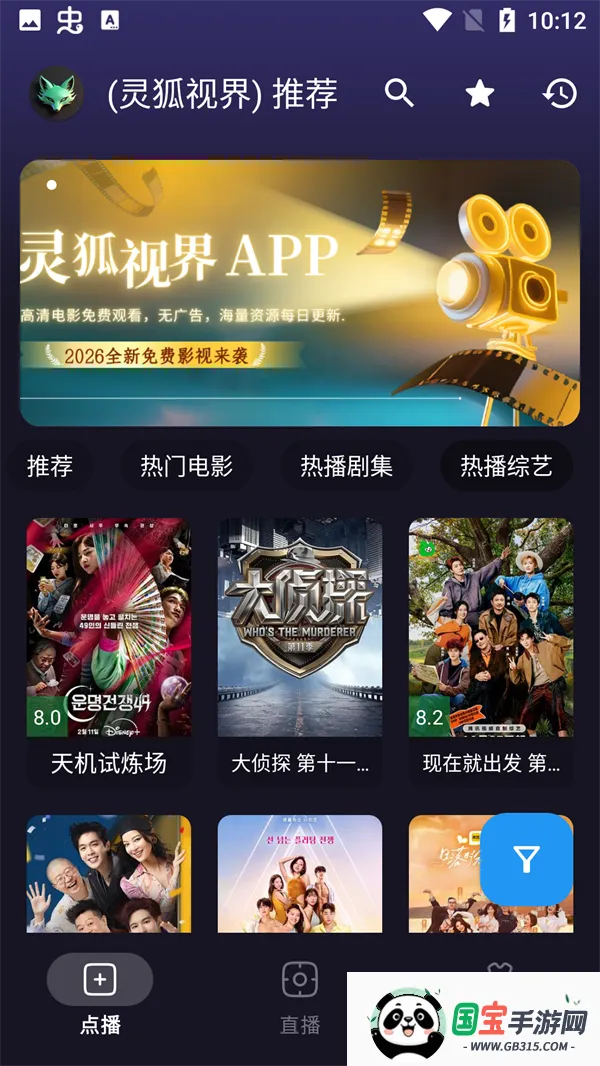The height and width of the screenshot is (1066, 600).
Task: Open the search icon in the app bar
Action: (399, 93)
